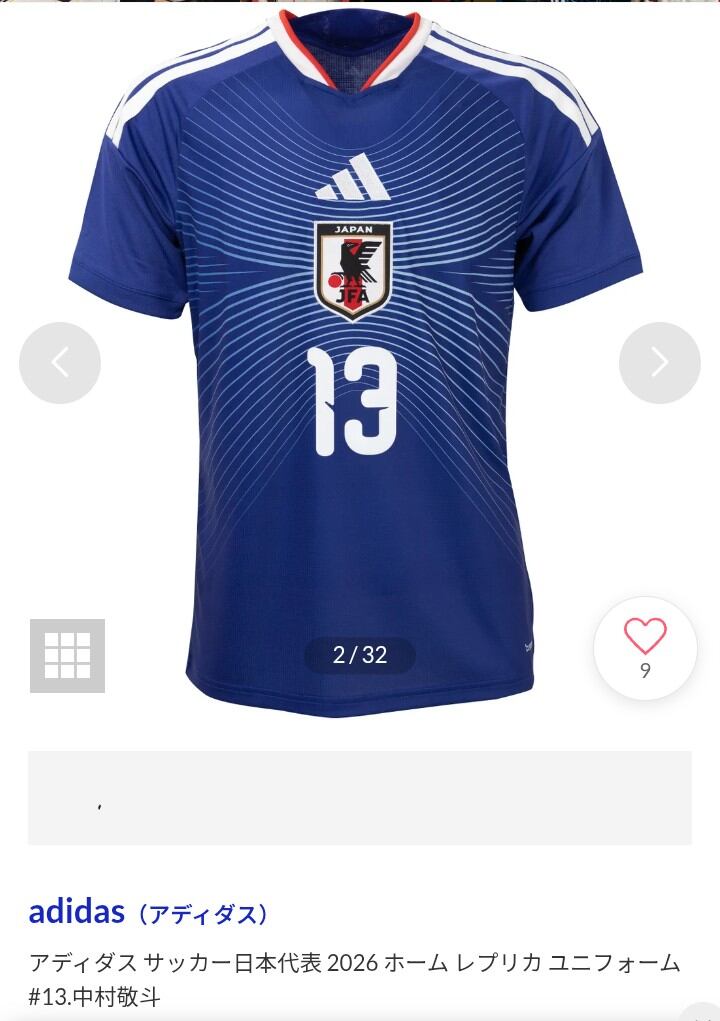This screenshot has height=1021, width=720.
Task: Add the jersey to favorites
Action: (645, 648)
